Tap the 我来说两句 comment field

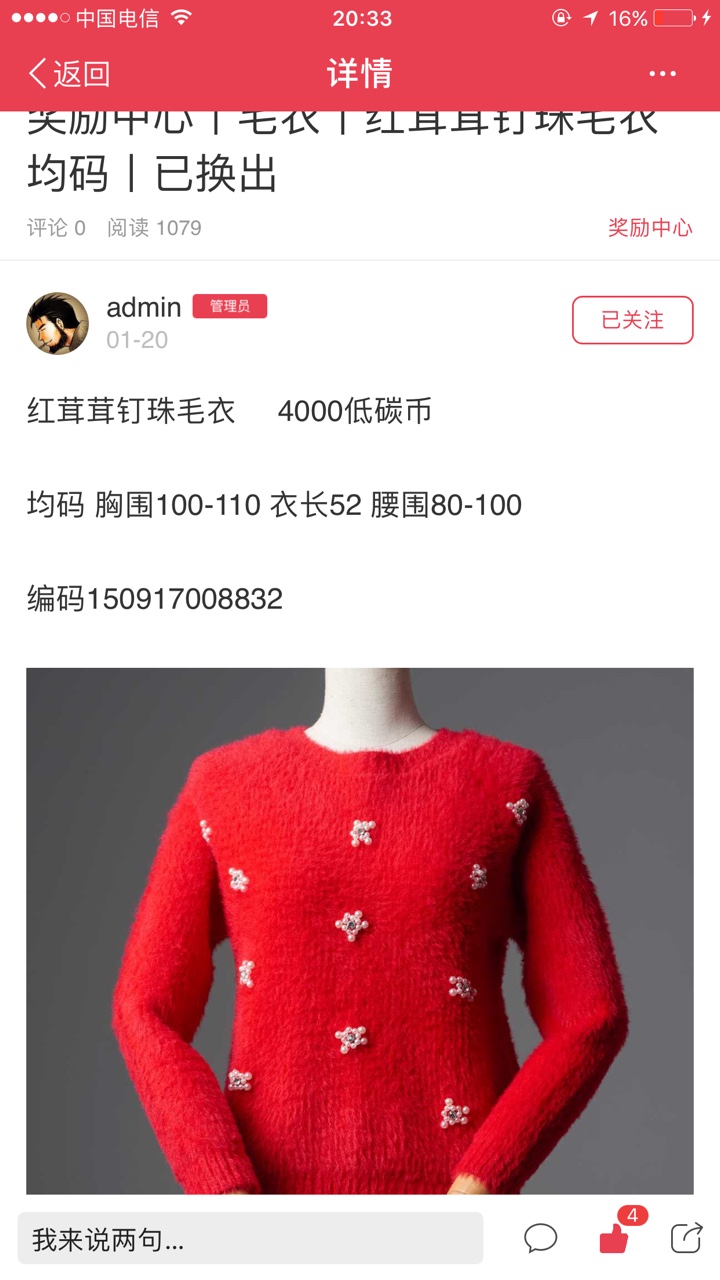[250, 1239]
